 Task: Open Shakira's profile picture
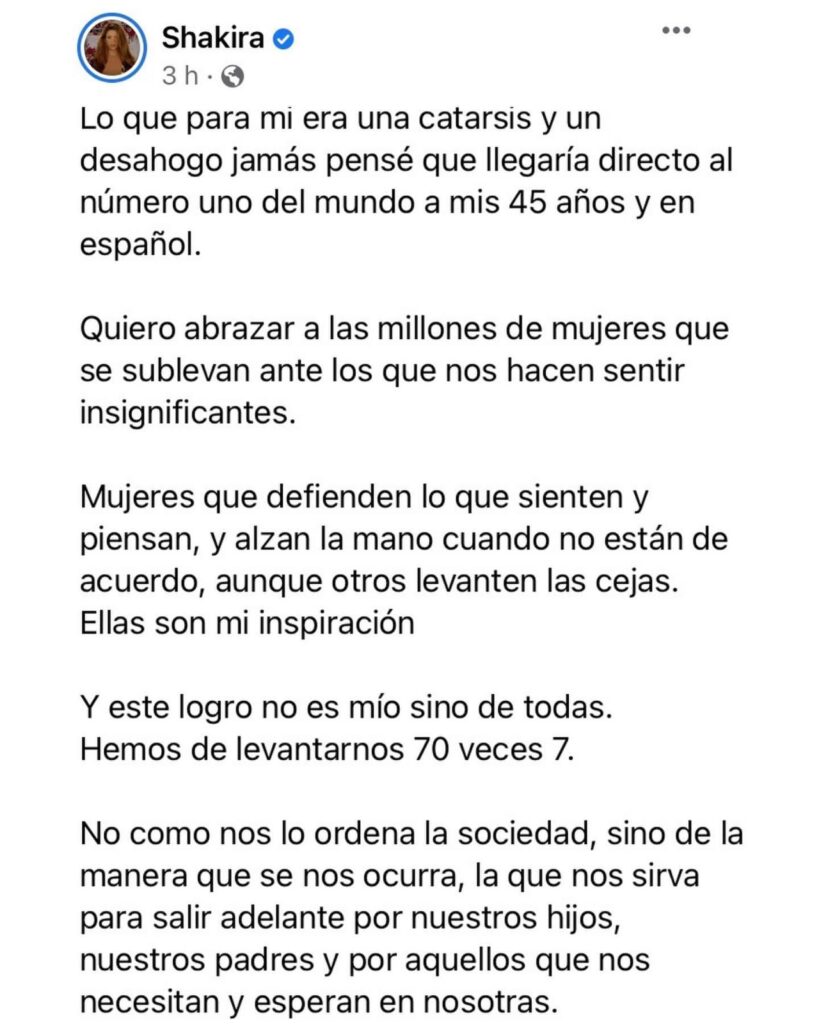[x=112, y=48]
